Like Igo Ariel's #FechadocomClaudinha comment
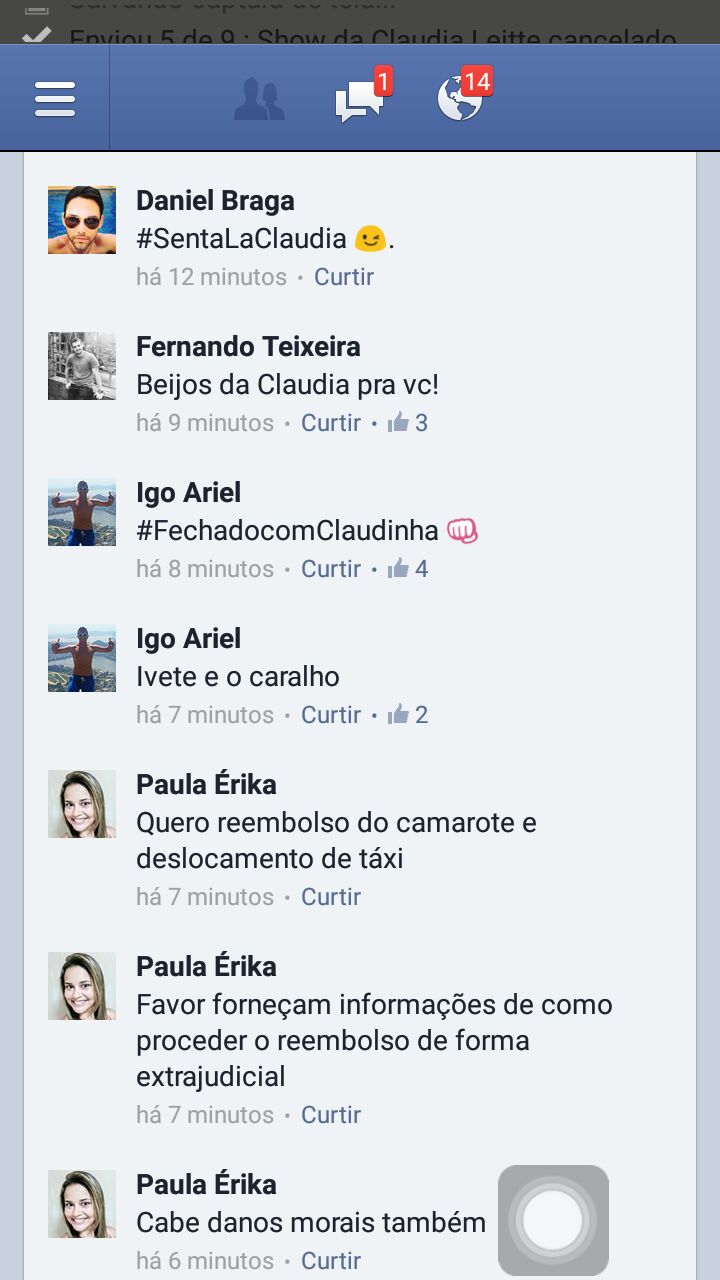 (x=331, y=569)
